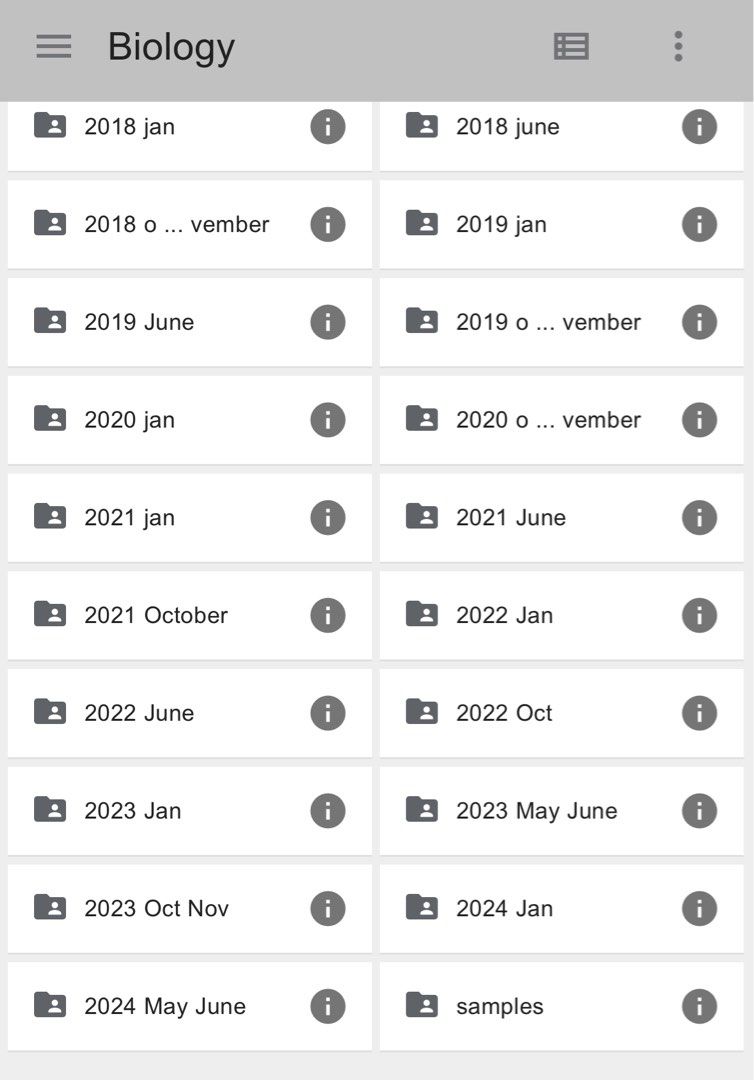The width and height of the screenshot is (754, 1080).
Task: Open the 2019 June folder
Action: point(139,322)
